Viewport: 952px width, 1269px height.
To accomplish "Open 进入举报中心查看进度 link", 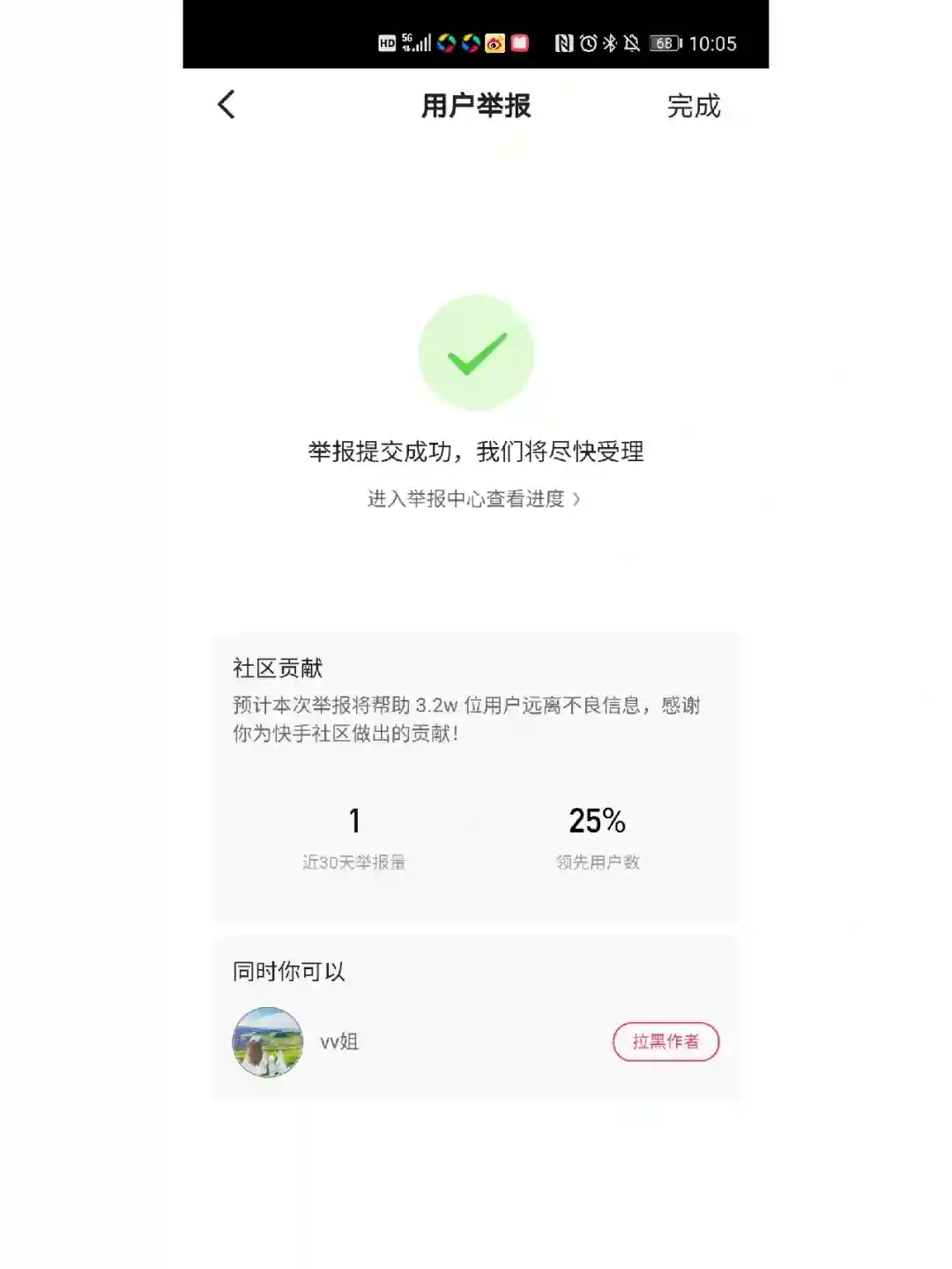I will click(x=473, y=499).
